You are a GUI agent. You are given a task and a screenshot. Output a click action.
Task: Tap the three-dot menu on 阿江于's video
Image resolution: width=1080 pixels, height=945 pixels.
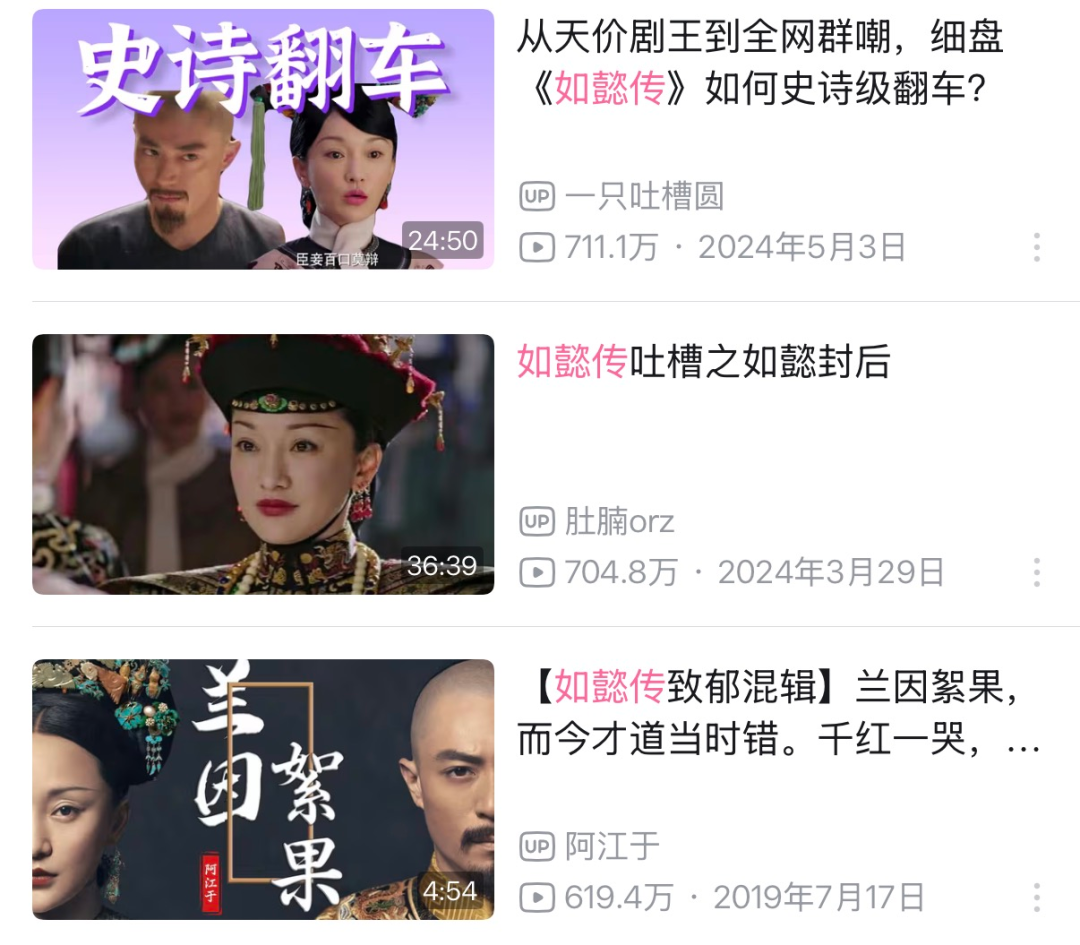[x=1036, y=897]
